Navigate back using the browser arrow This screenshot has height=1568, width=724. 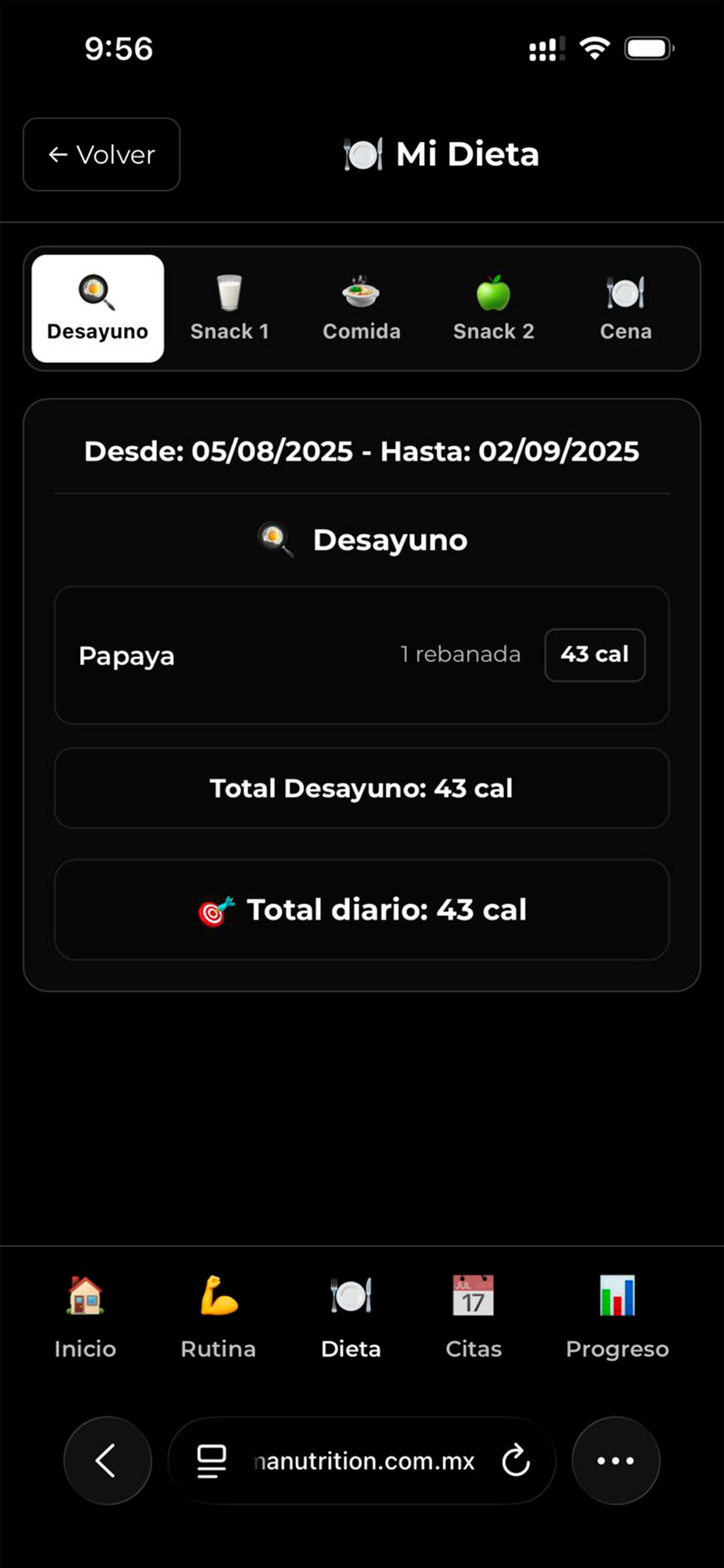(107, 1459)
